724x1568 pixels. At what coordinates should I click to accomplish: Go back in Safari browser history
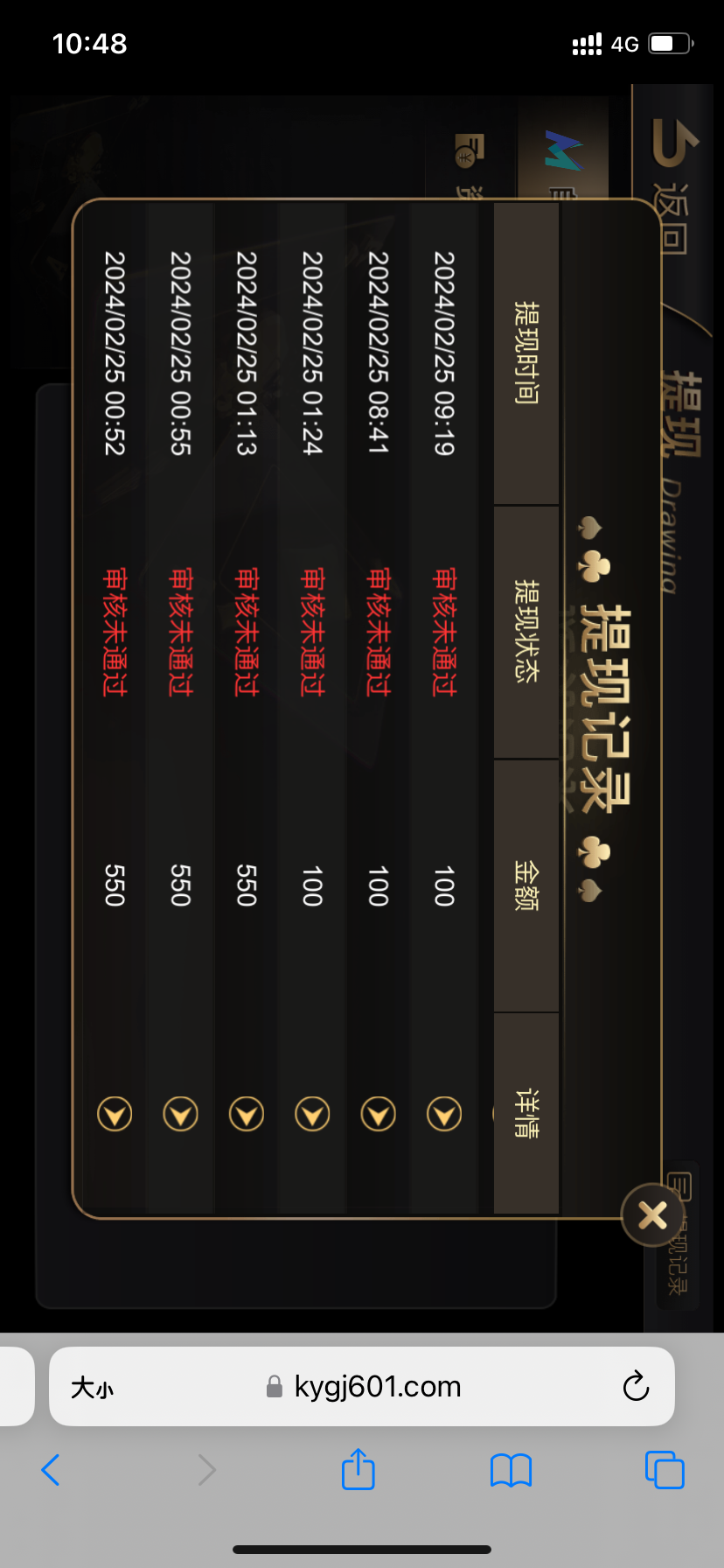[x=51, y=1470]
